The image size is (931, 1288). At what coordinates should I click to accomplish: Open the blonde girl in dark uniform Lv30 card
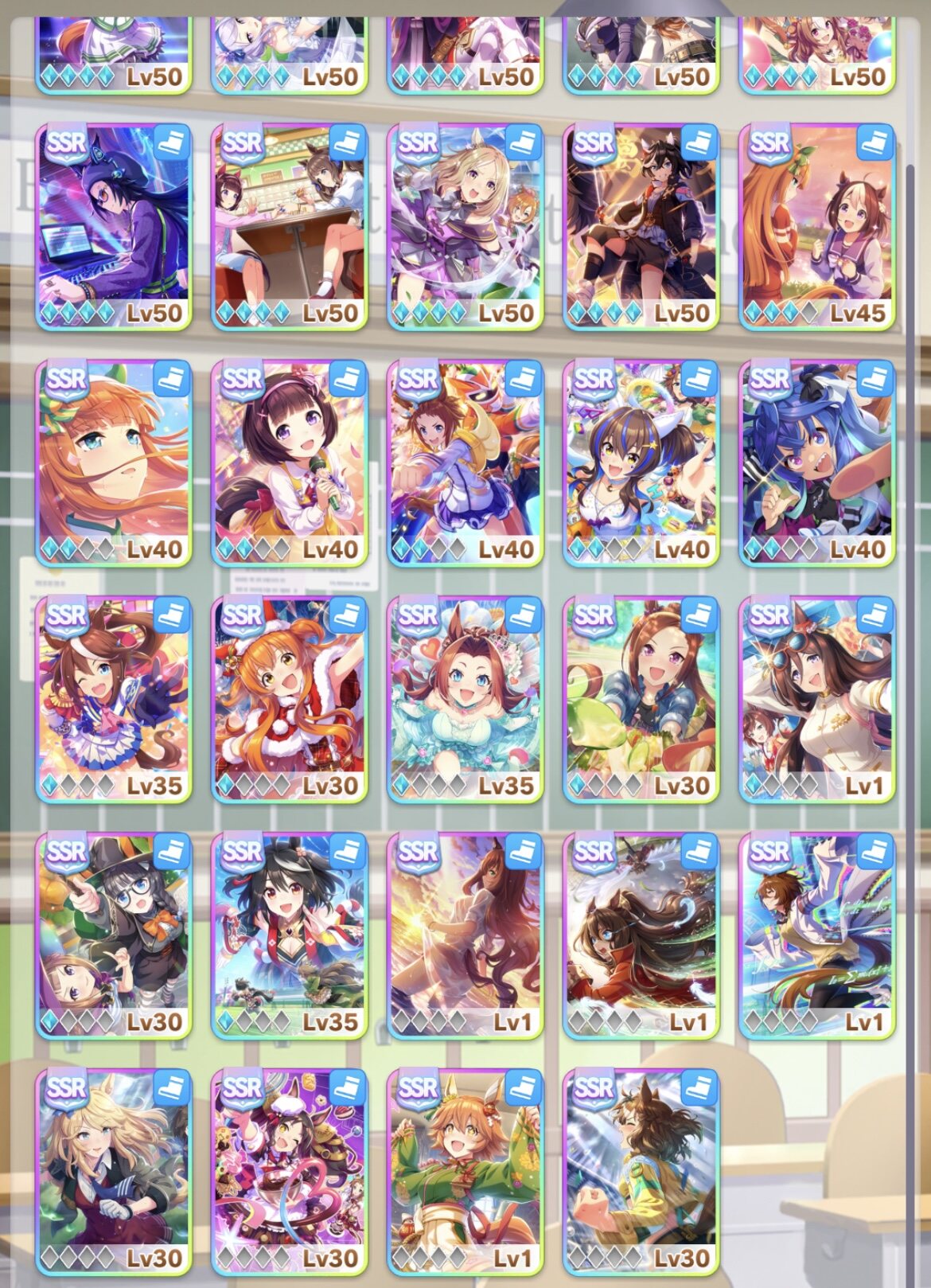tap(114, 1172)
